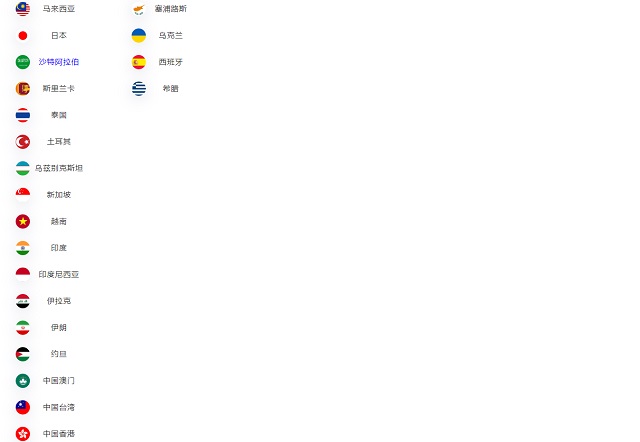Viewport: 640px width, 442px height.
Task: Select 马来西亚 from the country list
Action: [x=58, y=9]
